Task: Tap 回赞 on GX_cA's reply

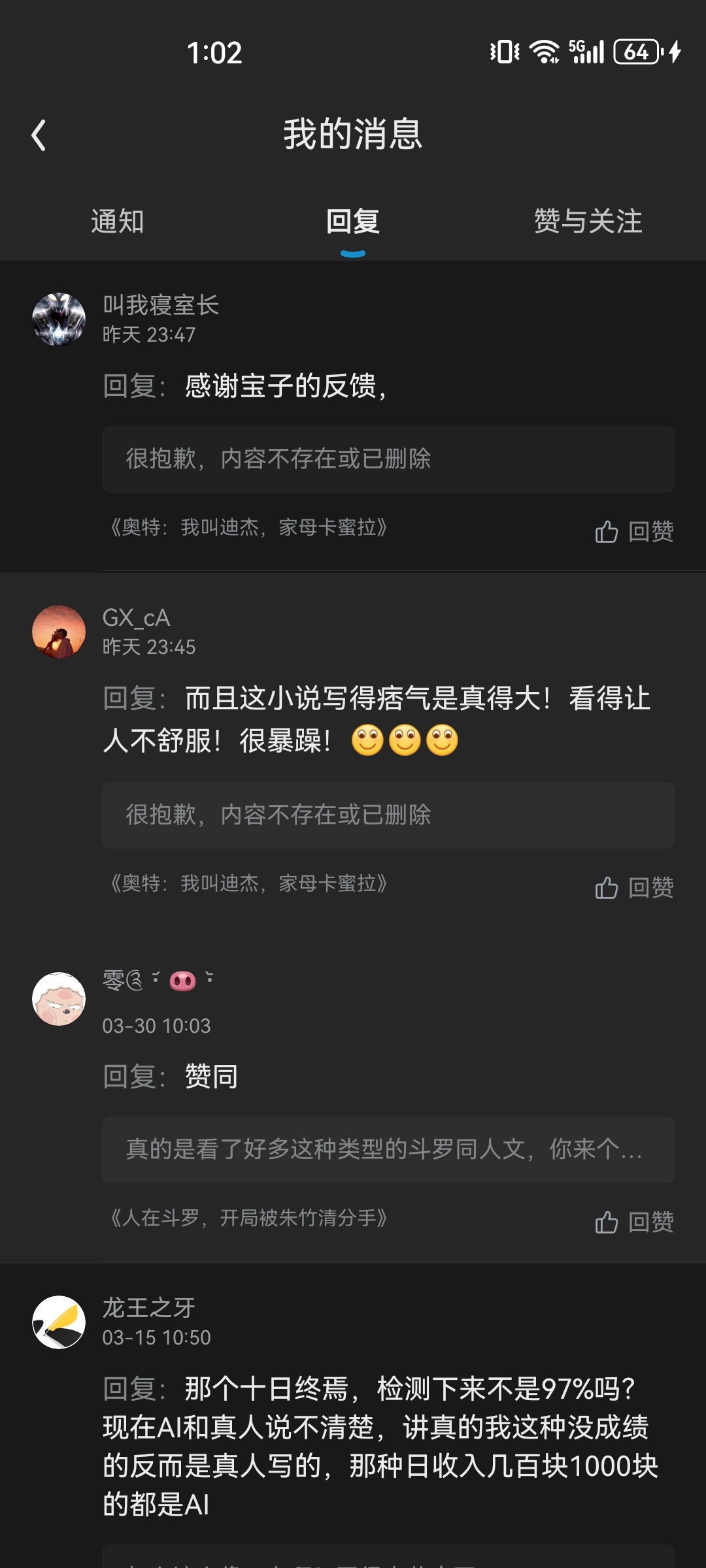Action: [634, 887]
